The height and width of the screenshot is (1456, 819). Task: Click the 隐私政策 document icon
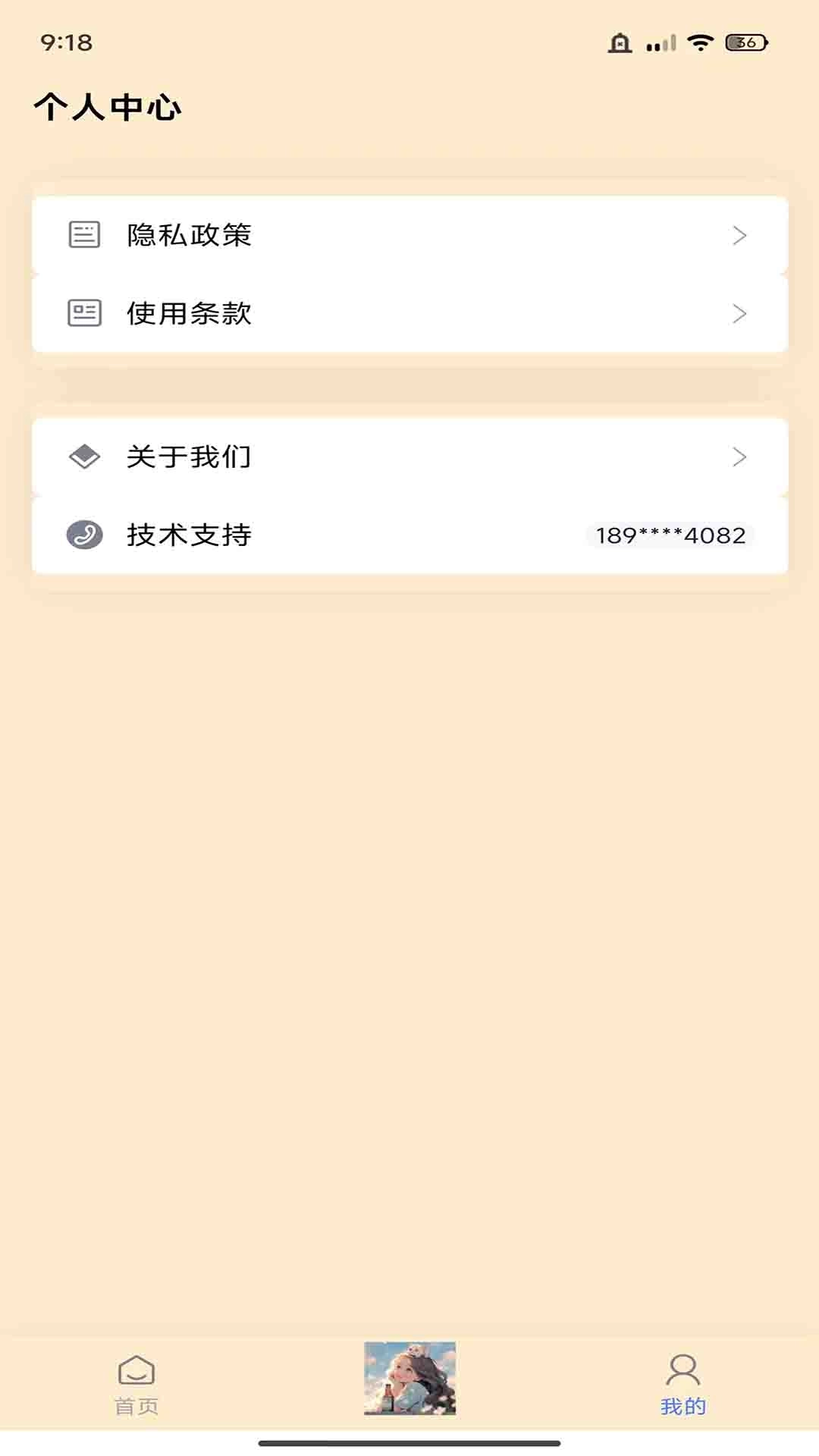tap(83, 235)
